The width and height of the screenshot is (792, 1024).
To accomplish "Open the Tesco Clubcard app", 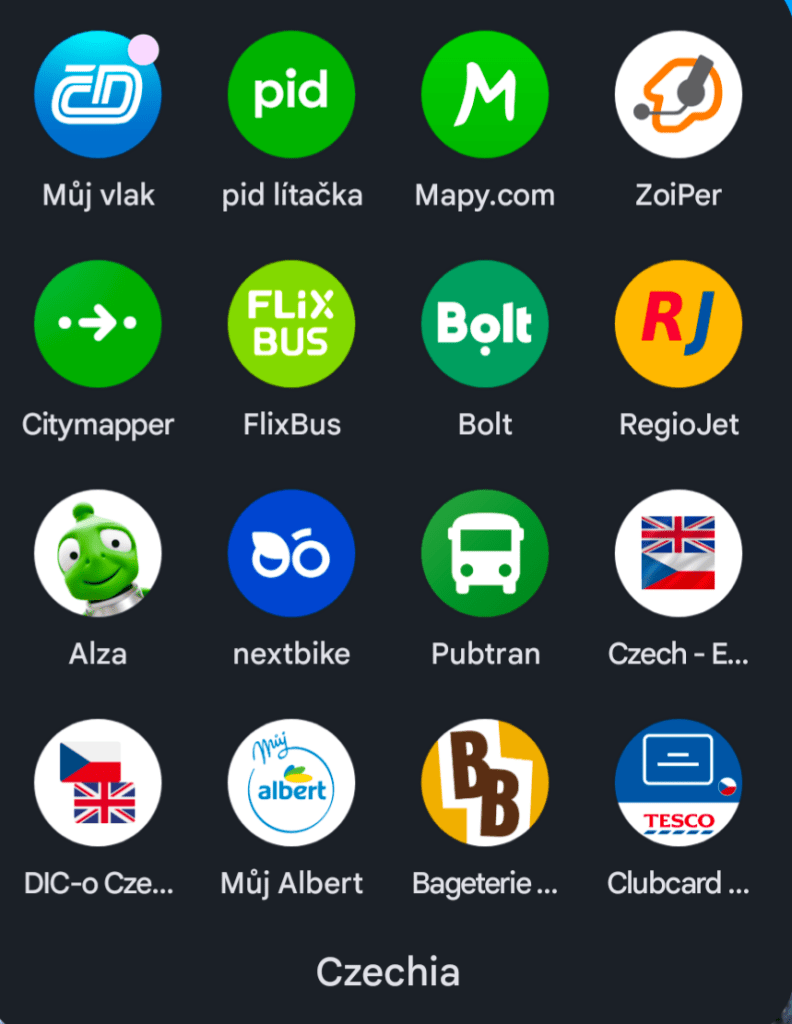I will (x=678, y=782).
